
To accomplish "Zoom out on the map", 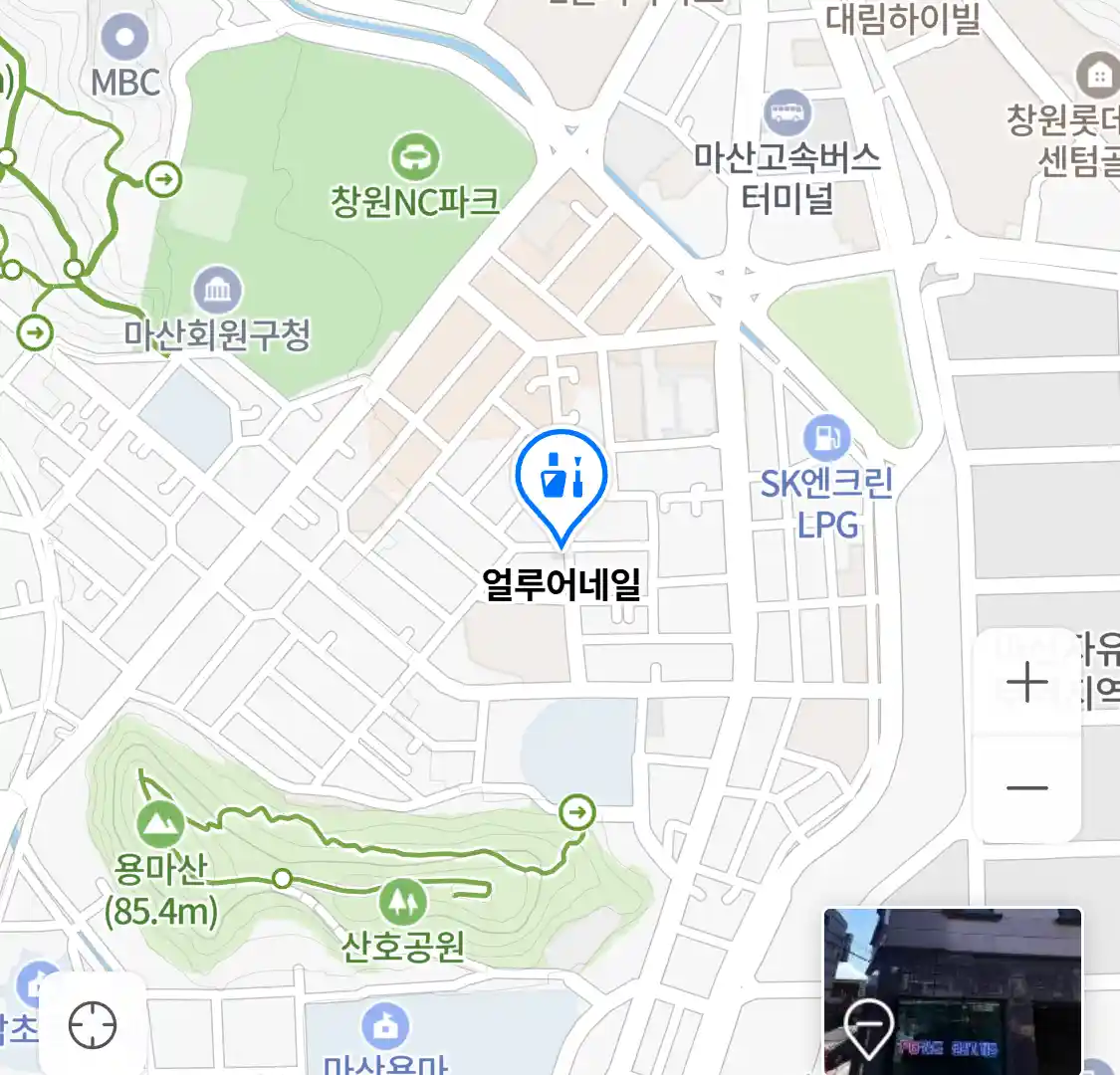I will (1026, 788).
